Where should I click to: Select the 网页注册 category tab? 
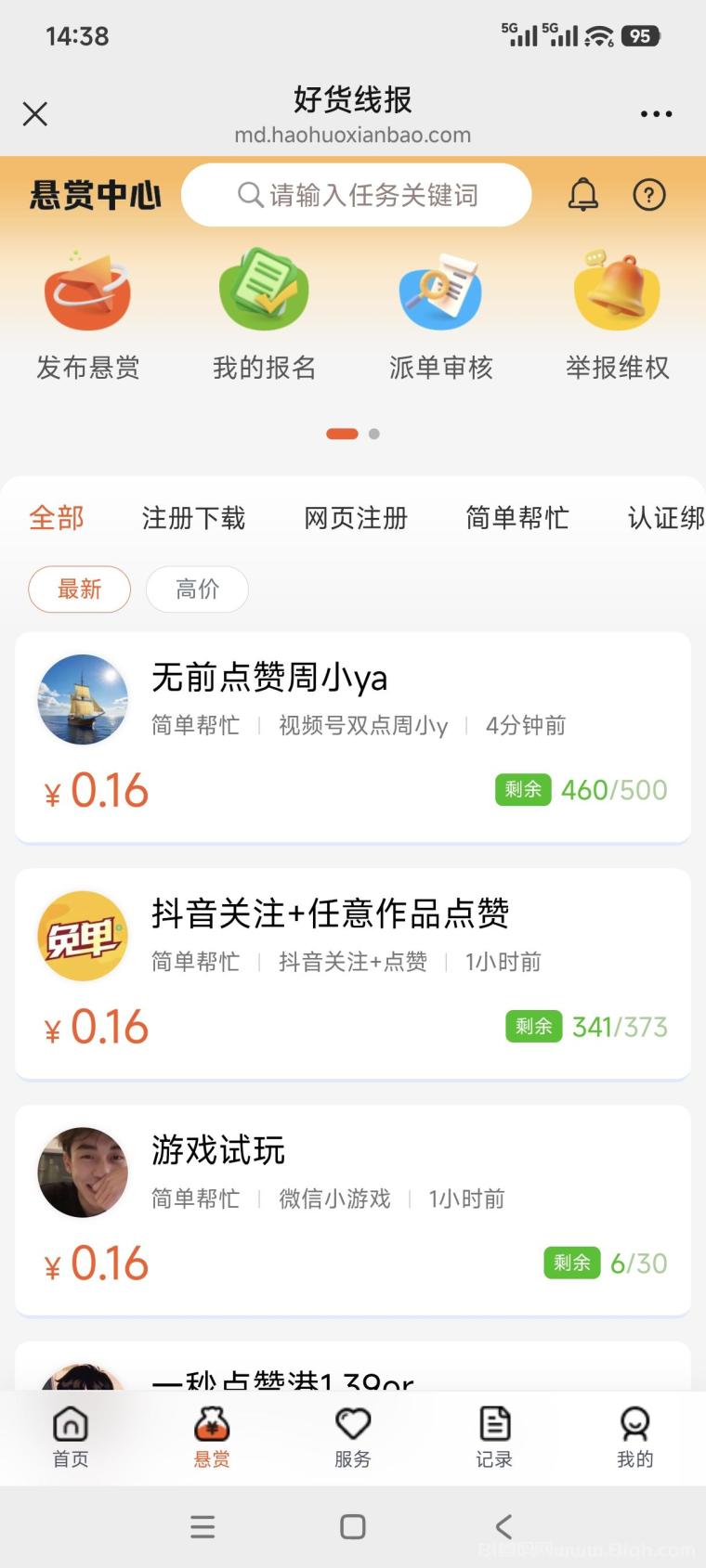click(x=354, y=518)
